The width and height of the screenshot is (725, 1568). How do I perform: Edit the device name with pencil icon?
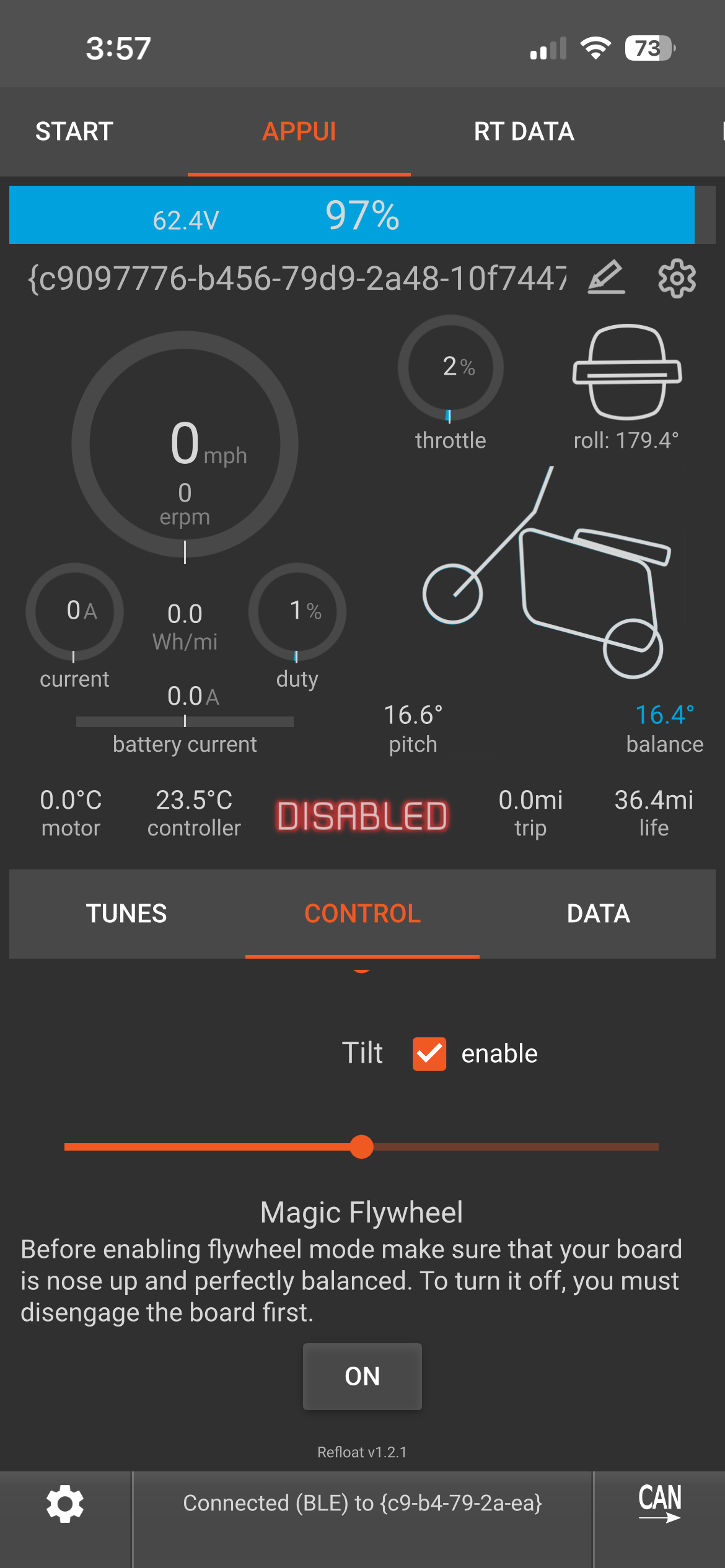606,278
